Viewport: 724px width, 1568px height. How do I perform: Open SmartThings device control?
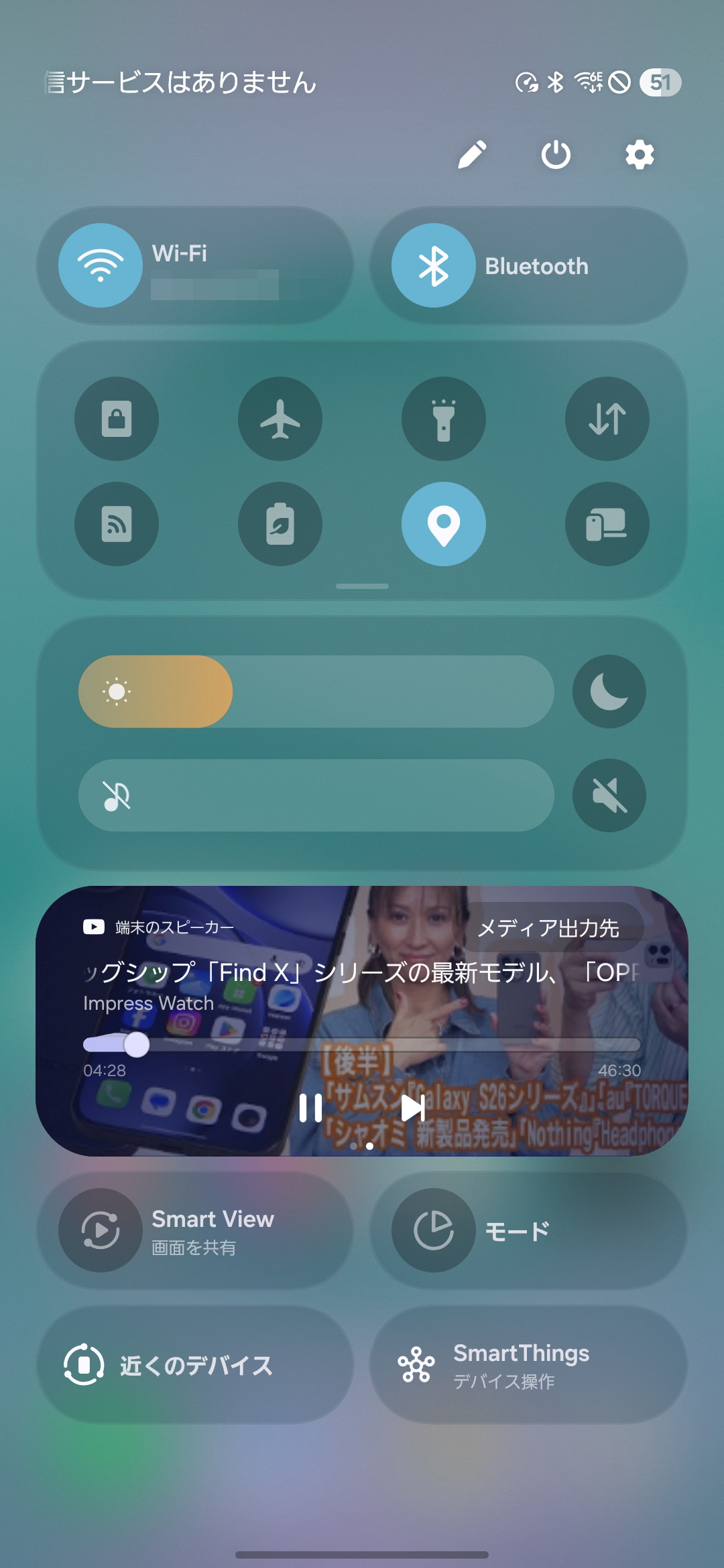[528, 1365]
